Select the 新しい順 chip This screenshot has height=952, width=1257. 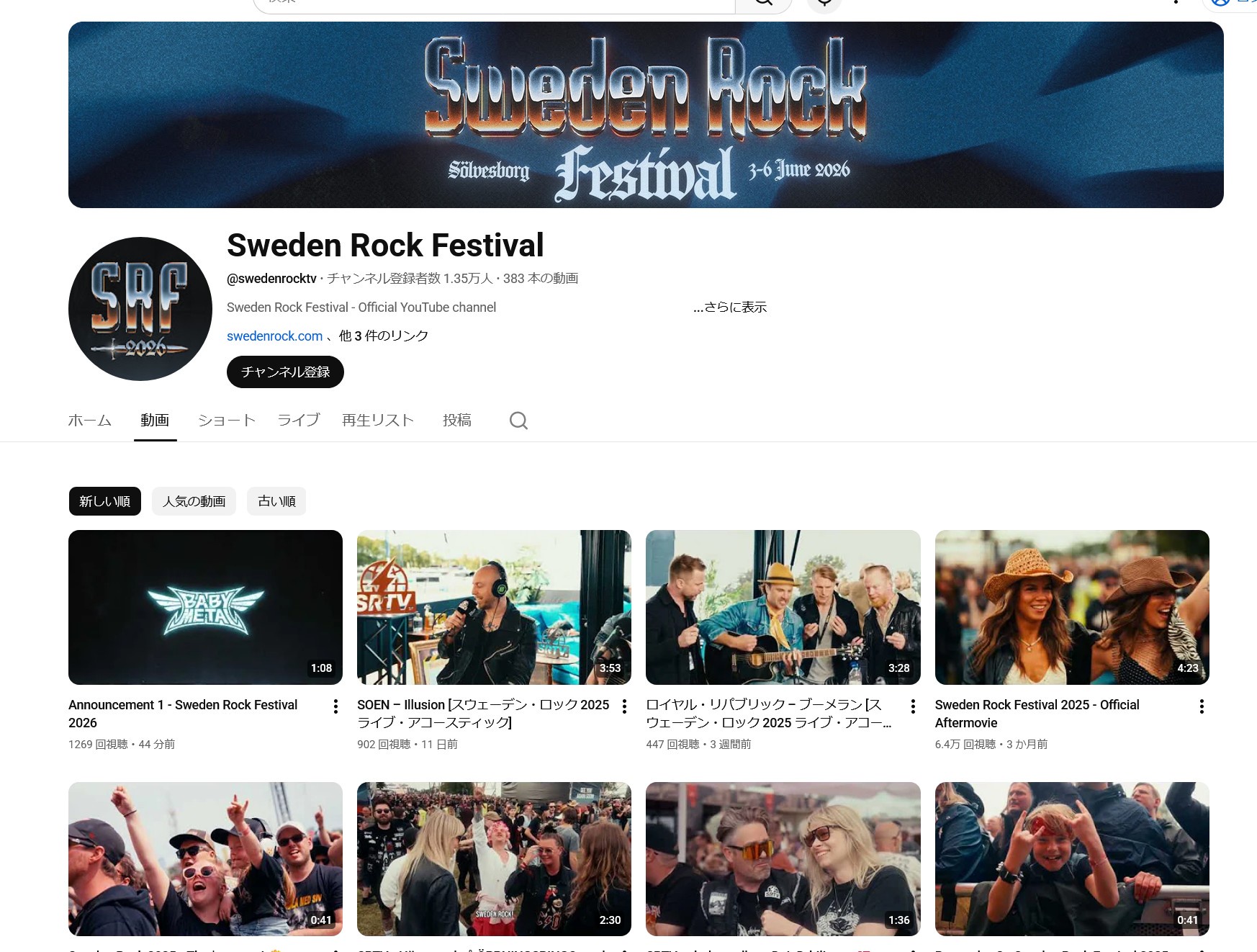coord(105,501)
